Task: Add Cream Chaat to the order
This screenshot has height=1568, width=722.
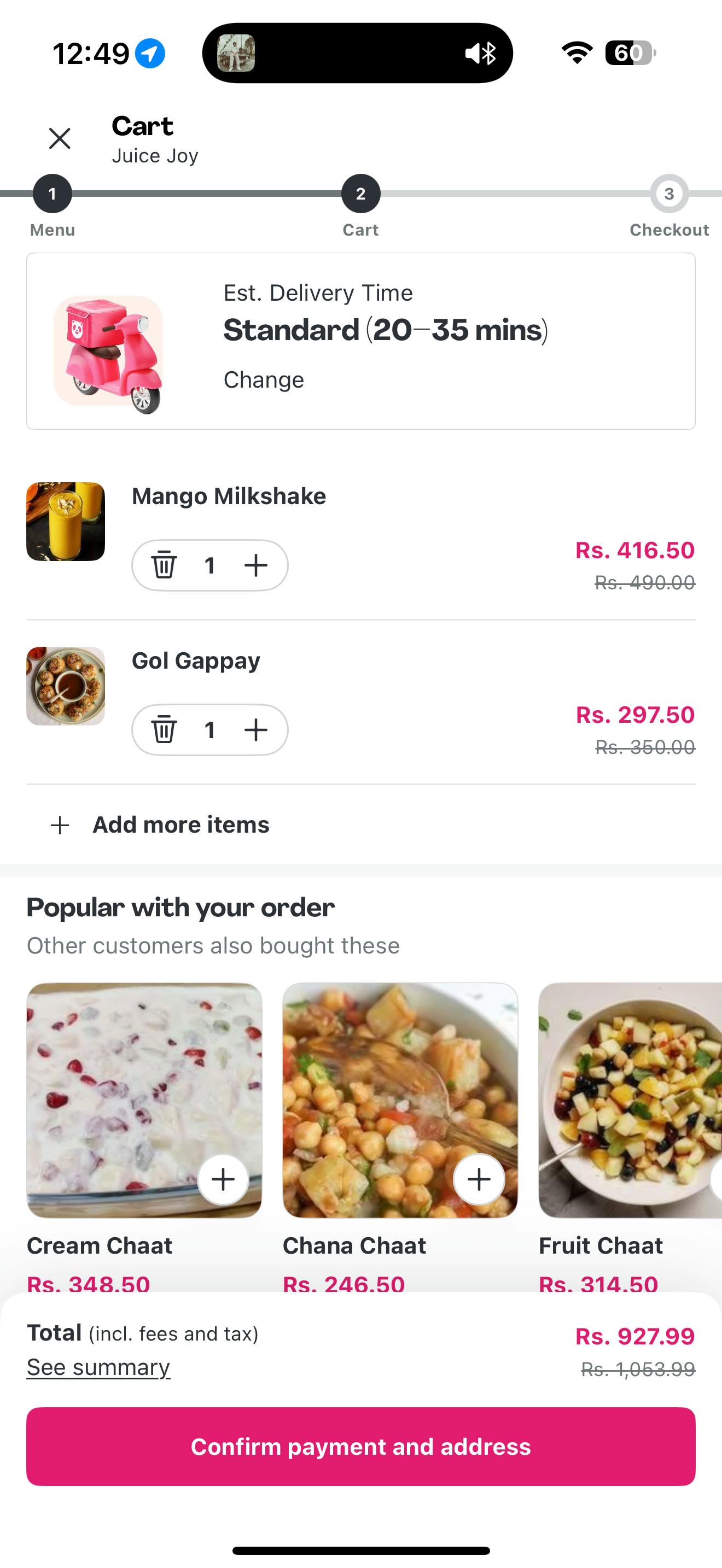Action: point(223,1179)
